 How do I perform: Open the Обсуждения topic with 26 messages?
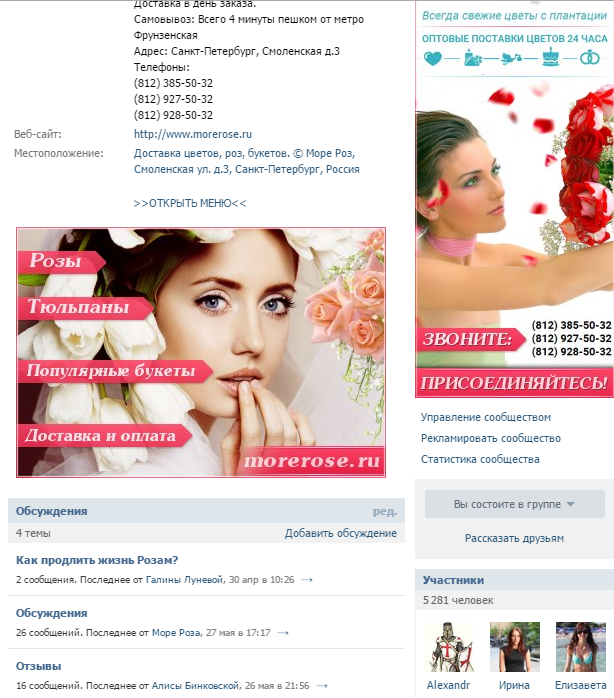[51, 613]
